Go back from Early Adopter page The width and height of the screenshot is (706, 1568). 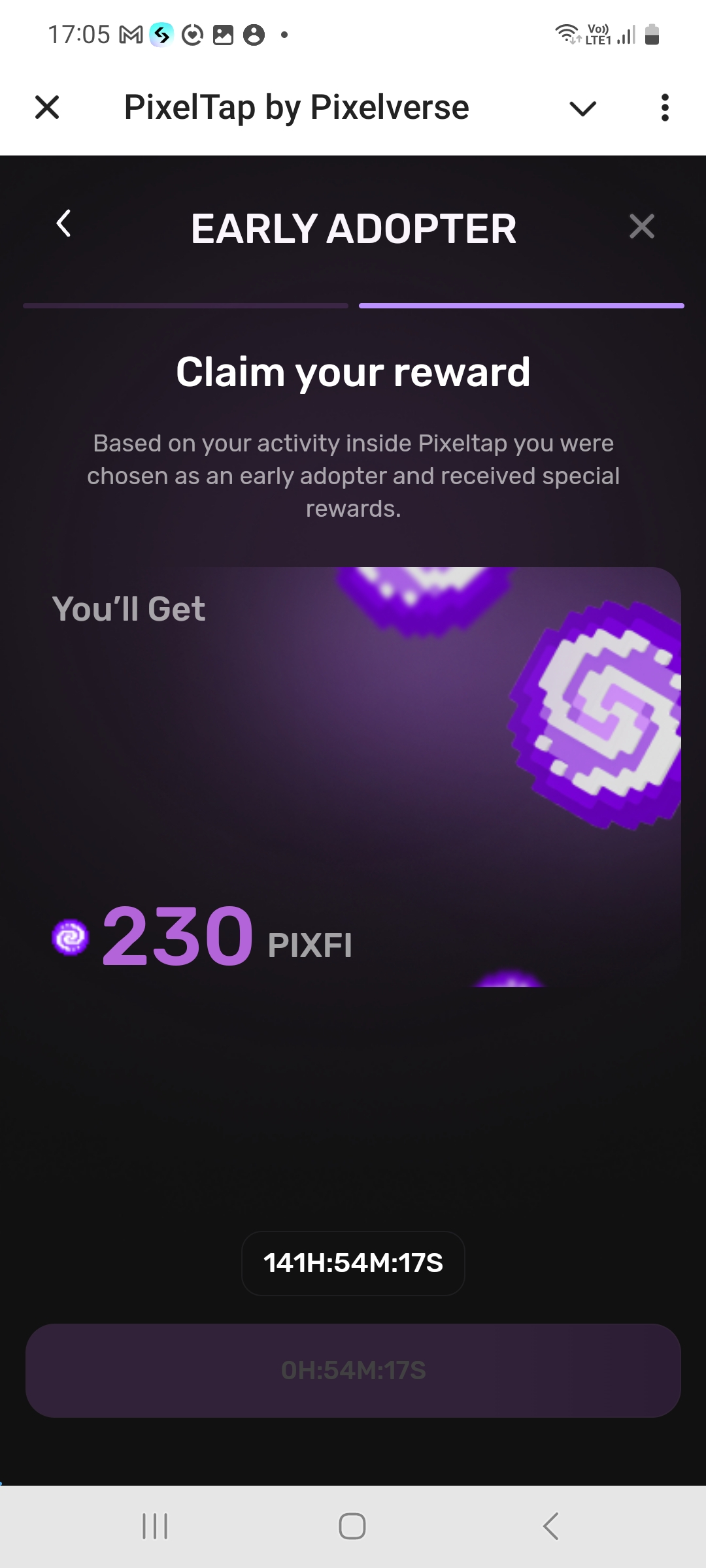click(63, 223)
